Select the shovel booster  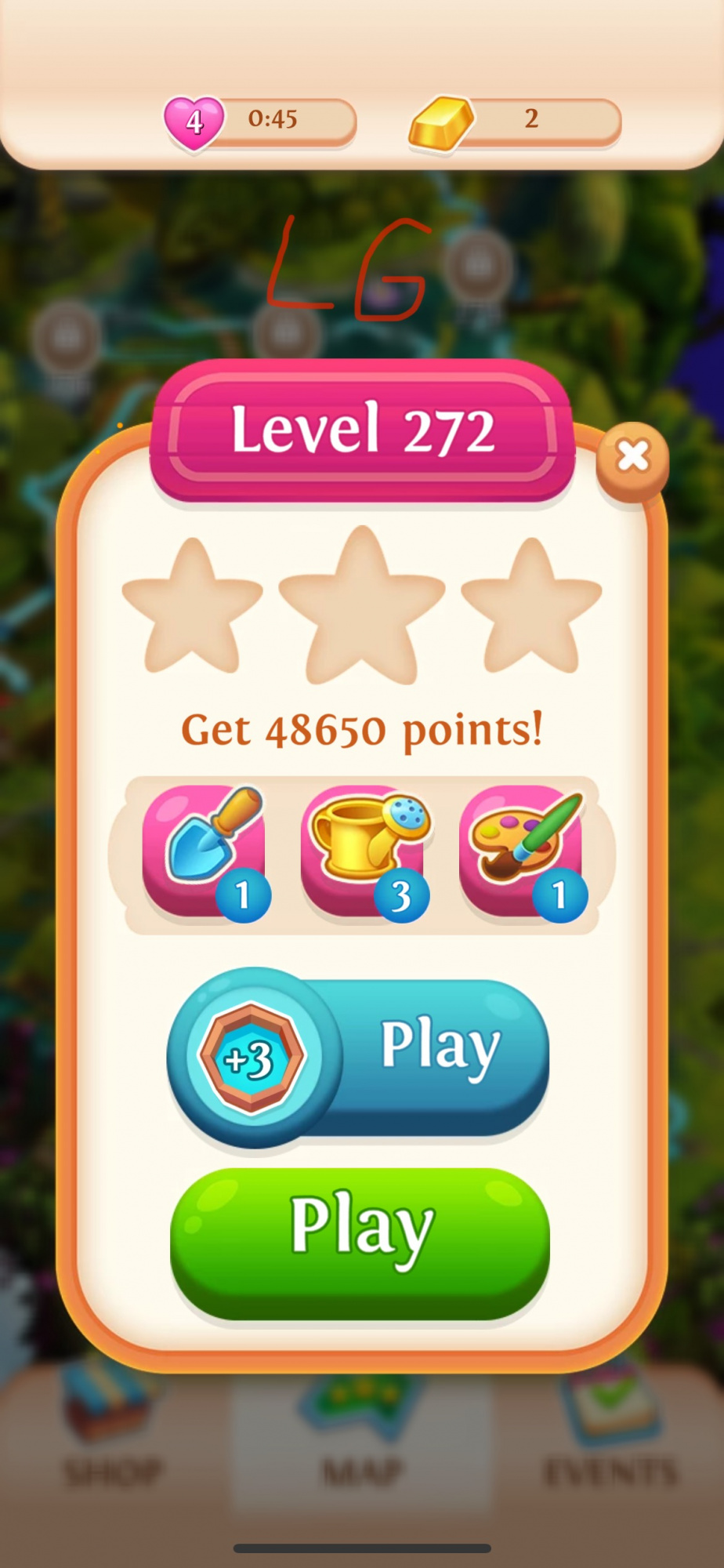(x=205, y=851)
